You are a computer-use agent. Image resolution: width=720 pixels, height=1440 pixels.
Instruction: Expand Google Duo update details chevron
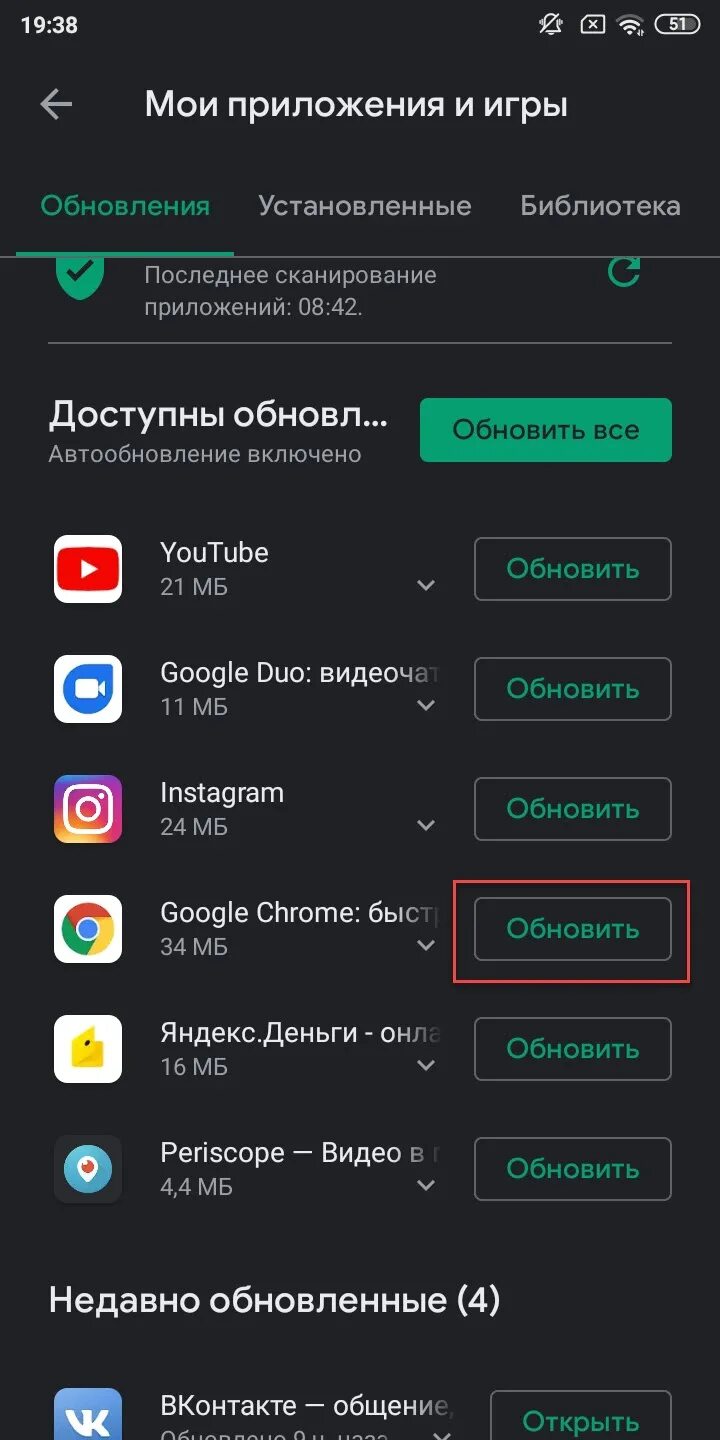coord(426,706)
